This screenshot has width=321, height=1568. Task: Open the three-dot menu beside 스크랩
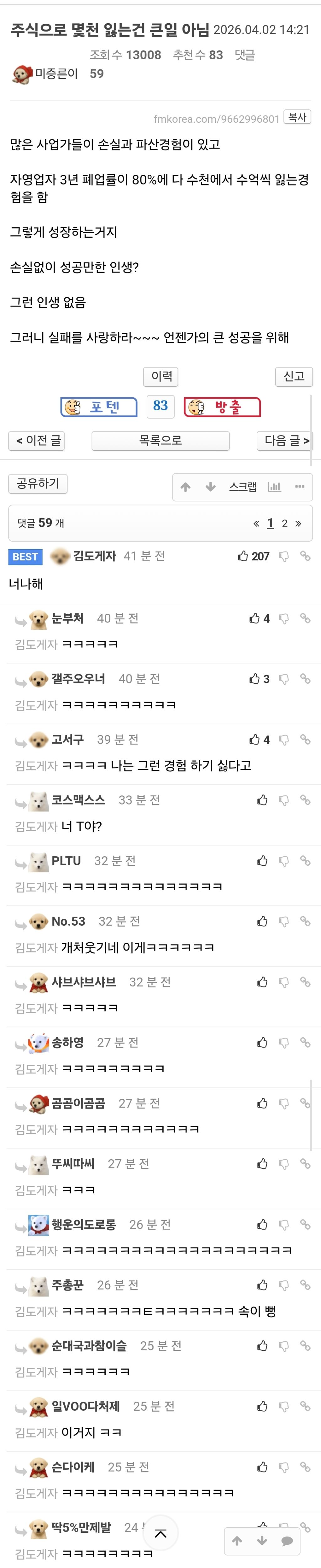pos(299,486)
